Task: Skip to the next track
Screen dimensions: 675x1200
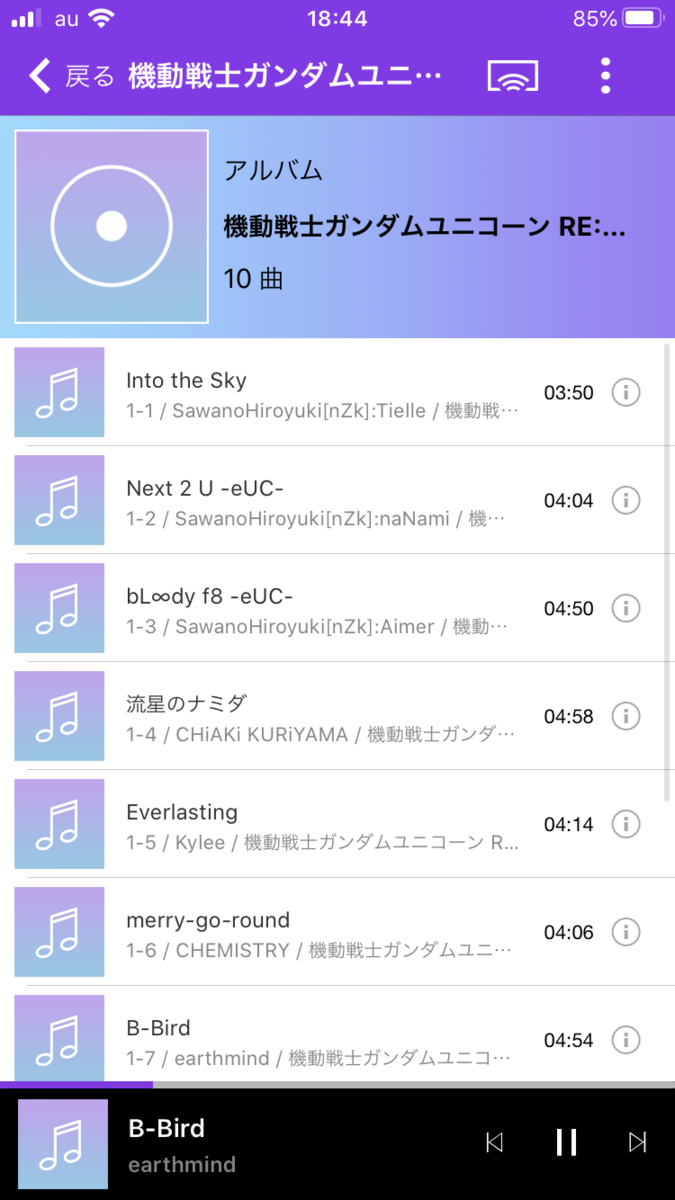Action: coord(637,1143)
